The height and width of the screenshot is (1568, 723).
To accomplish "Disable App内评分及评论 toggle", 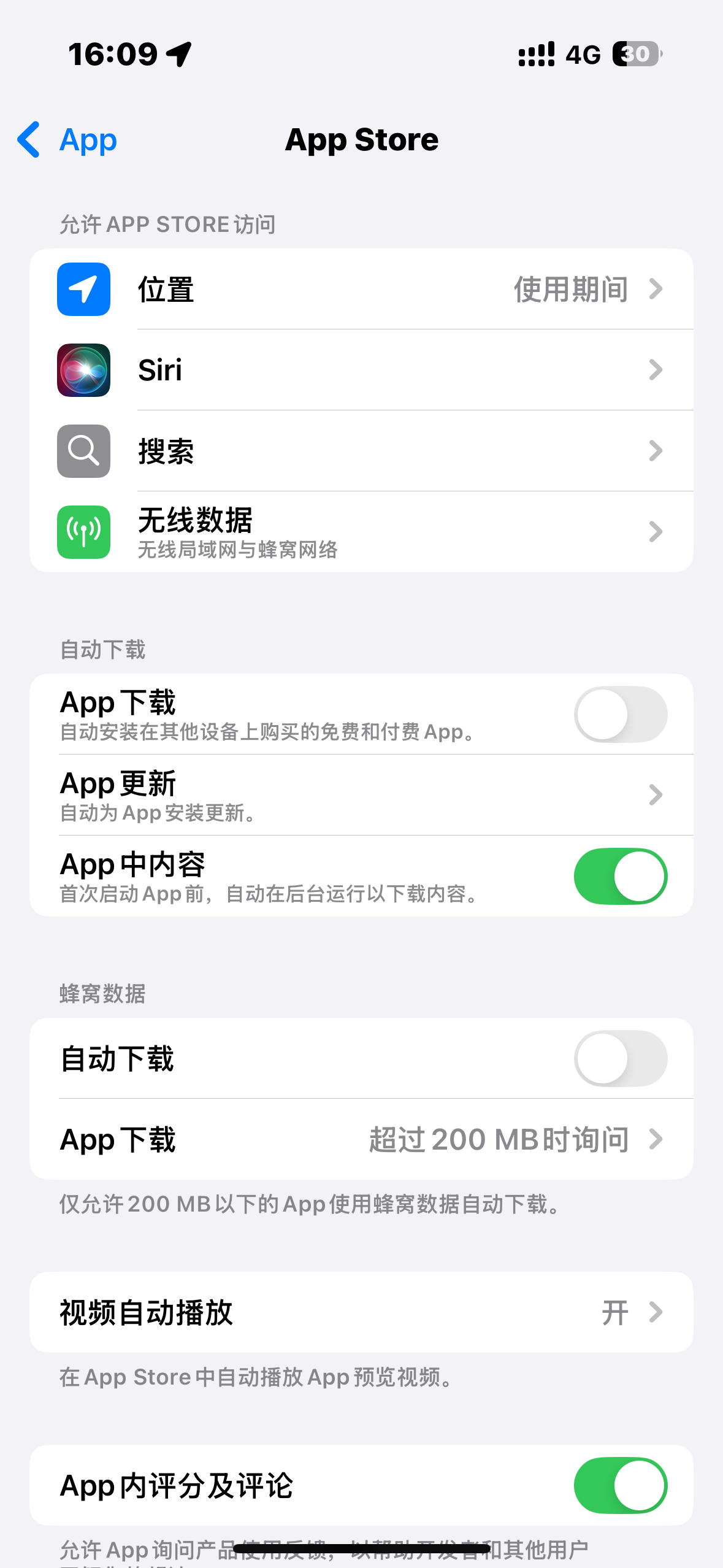I will point(620,1486).
